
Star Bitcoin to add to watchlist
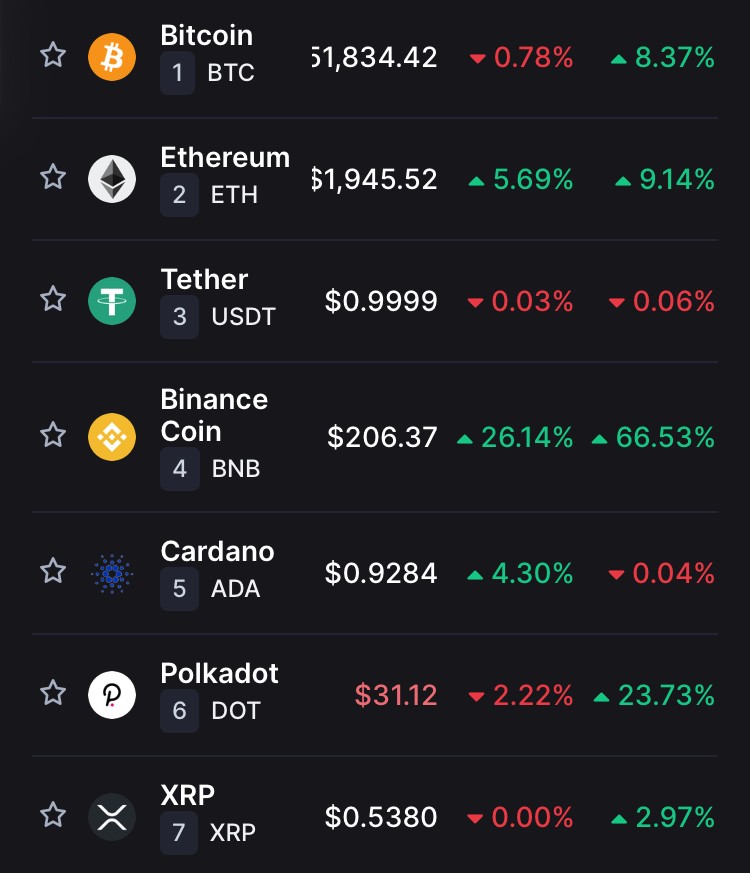[53, 55]
